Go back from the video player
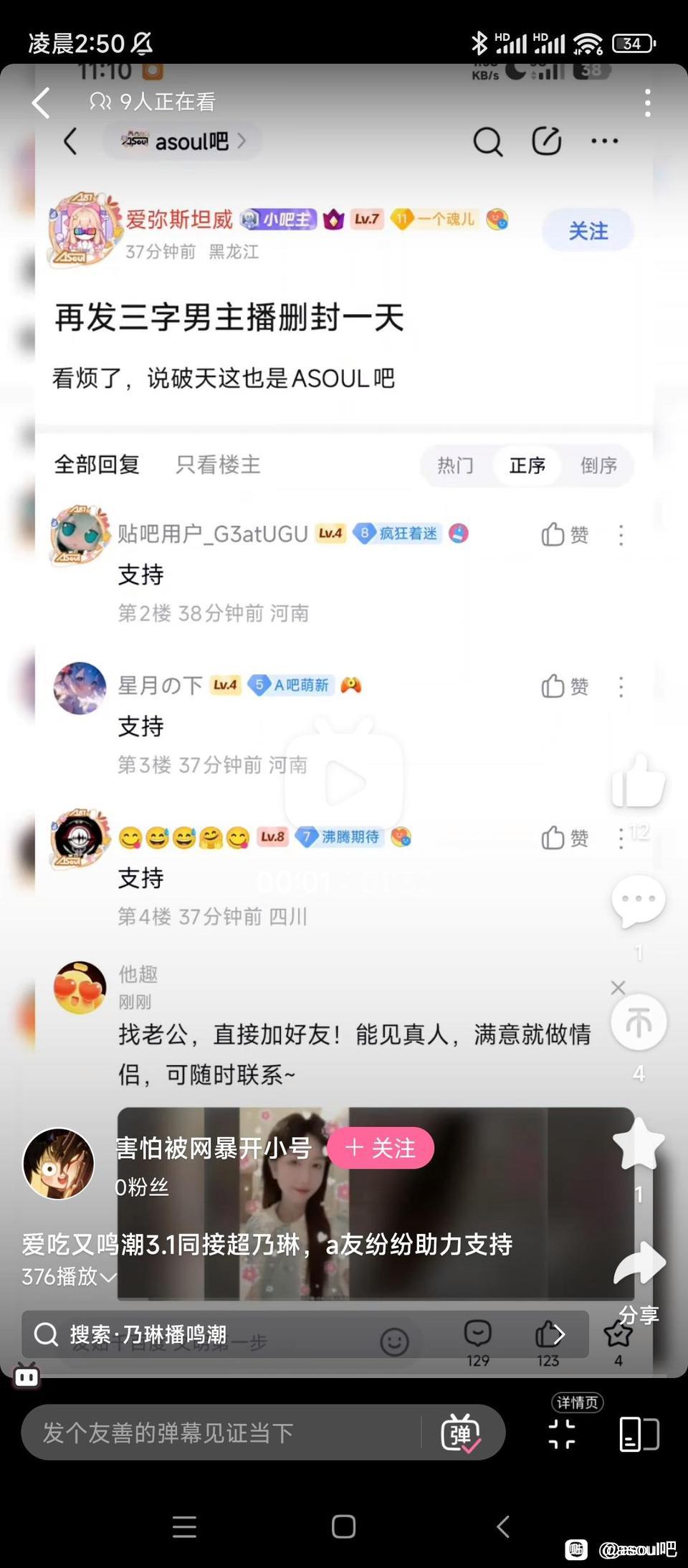Screen dimensions: 688x1568 point(42,103)
